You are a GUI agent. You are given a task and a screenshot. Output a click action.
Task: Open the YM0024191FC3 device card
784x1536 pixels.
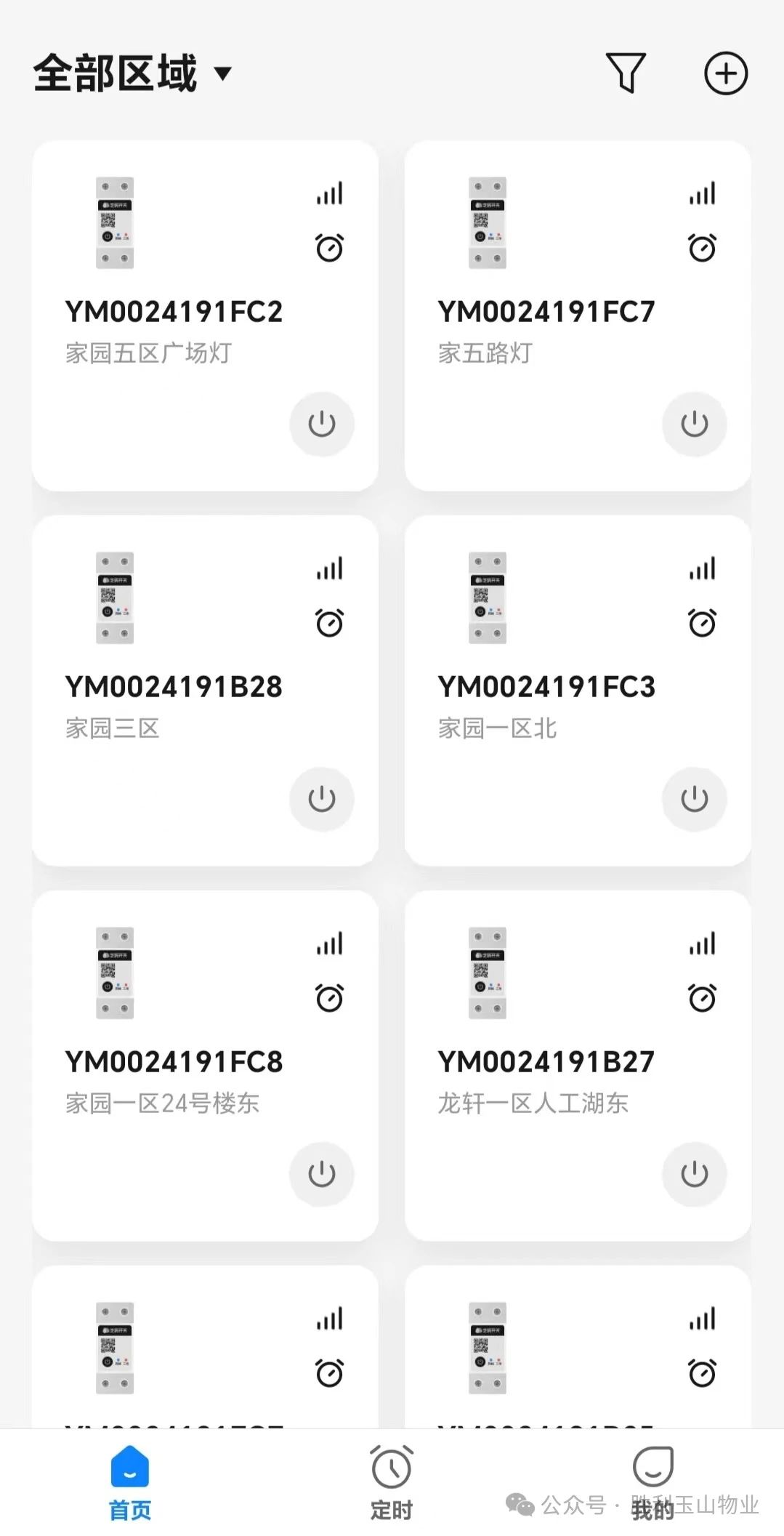(x=546, y=687)
